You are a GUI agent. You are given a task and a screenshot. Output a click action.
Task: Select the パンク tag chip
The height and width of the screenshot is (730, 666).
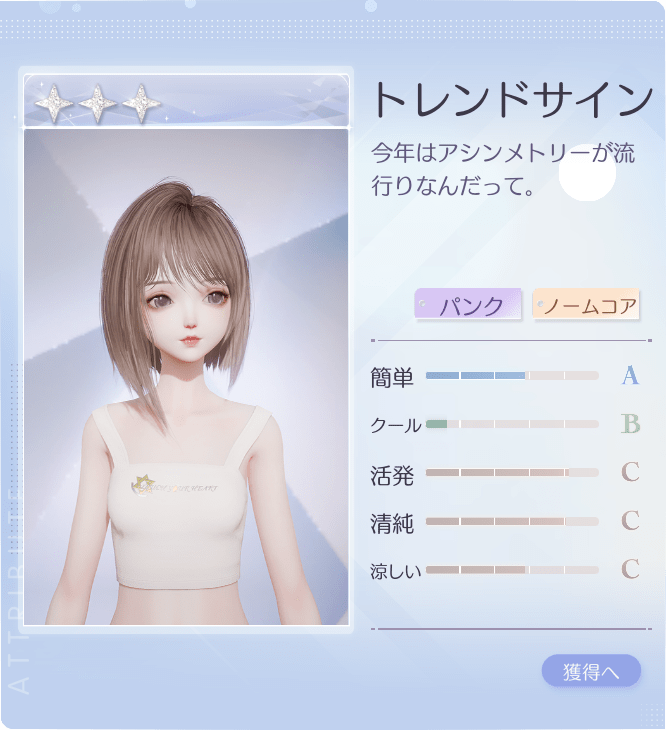tap(468, 305)
